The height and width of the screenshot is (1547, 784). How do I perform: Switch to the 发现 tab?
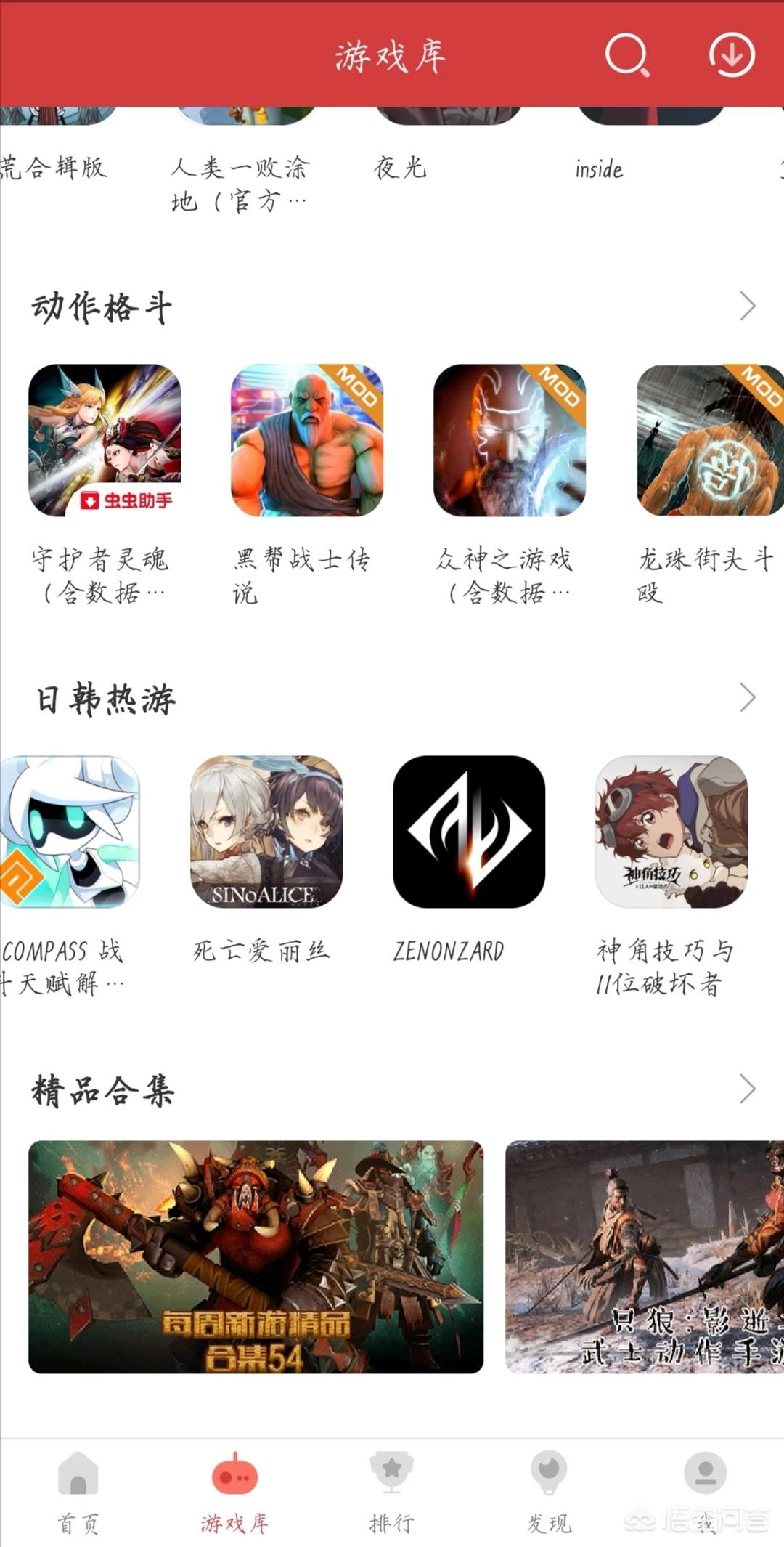coord(549,1493)
